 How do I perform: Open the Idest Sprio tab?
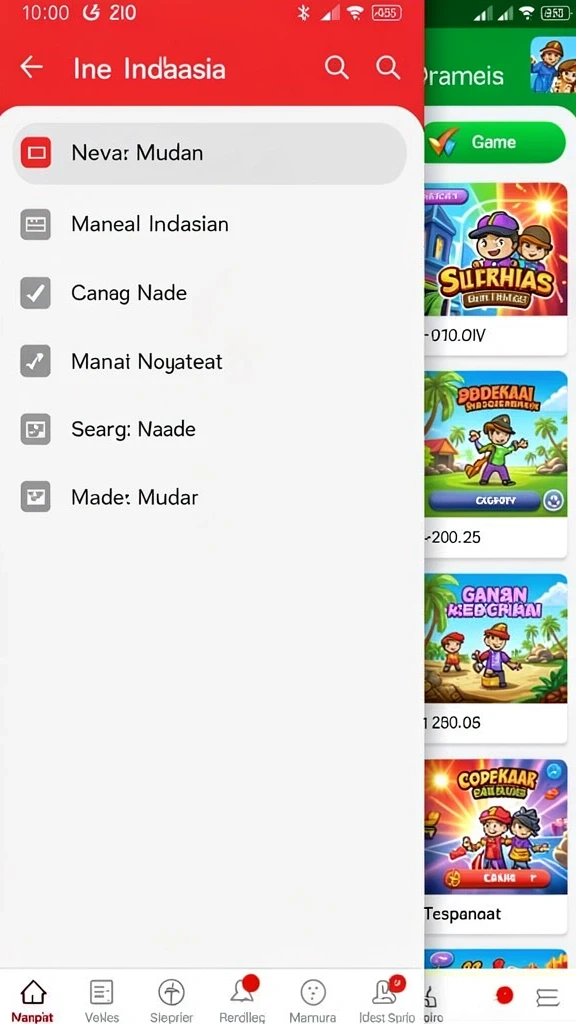coord(387,1000)
